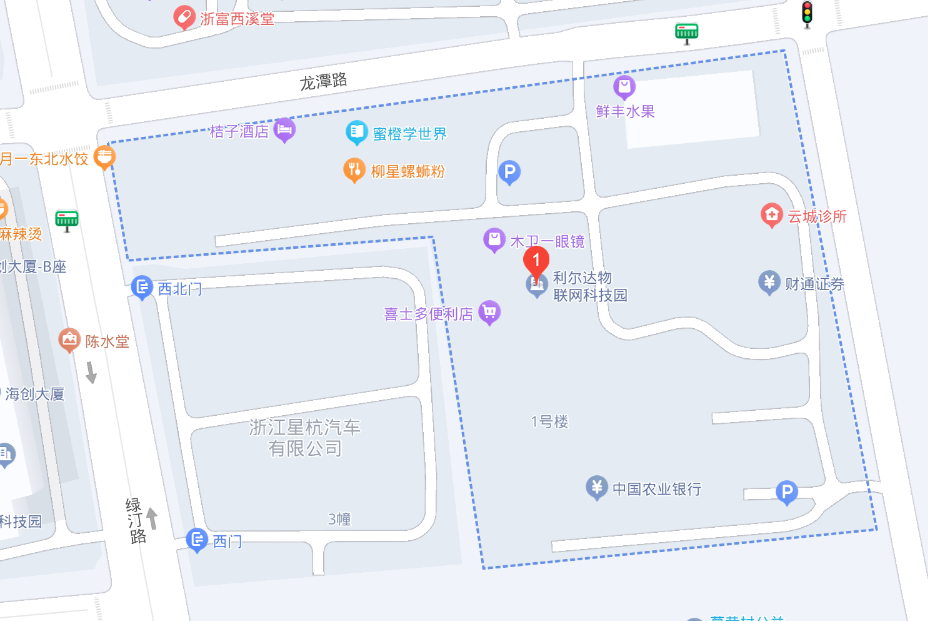Open 木卫一眼镜 shop marker
The width and height of the screenshot is (928, 621).
(x=494, y=240)
